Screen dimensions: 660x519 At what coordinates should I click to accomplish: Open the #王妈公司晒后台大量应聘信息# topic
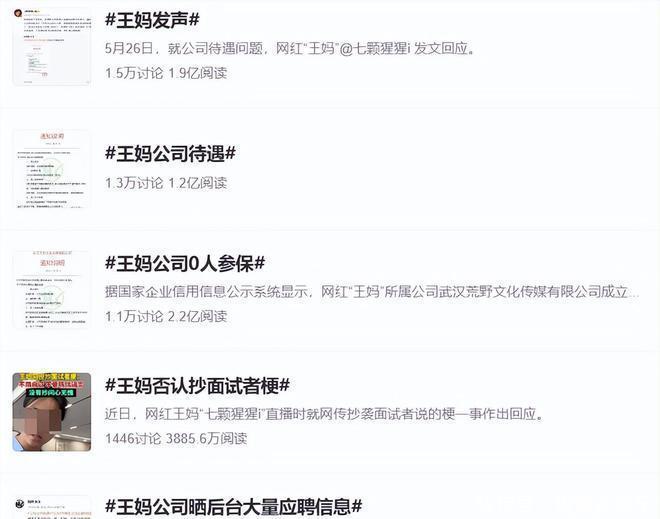(x=233, y=506)
